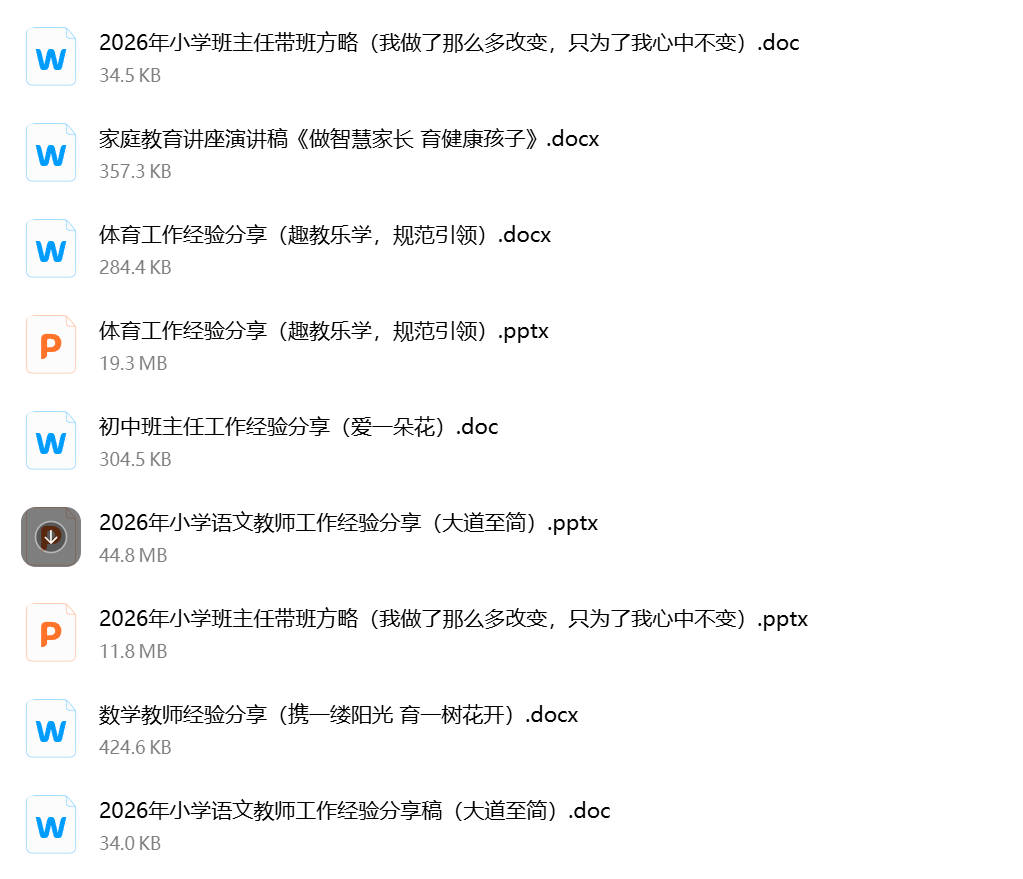Viewport: 1023px width, 879px height.
Task: Open 体育工作经验分享 .pptx presentation
Action: [323, 332]
